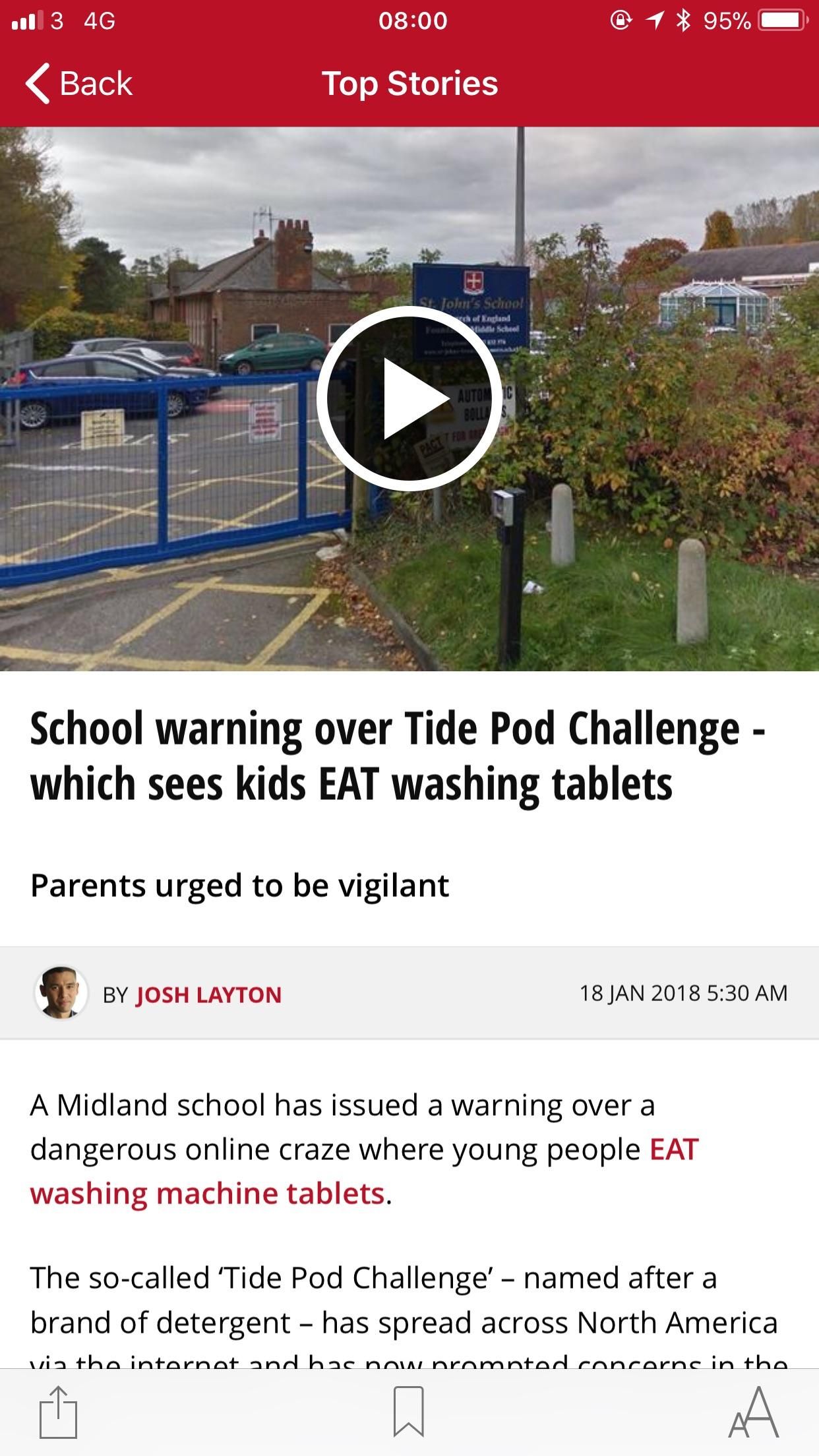819x1456 pixels.
Task: Go back to Top Stories list
Action: (79, 84)
